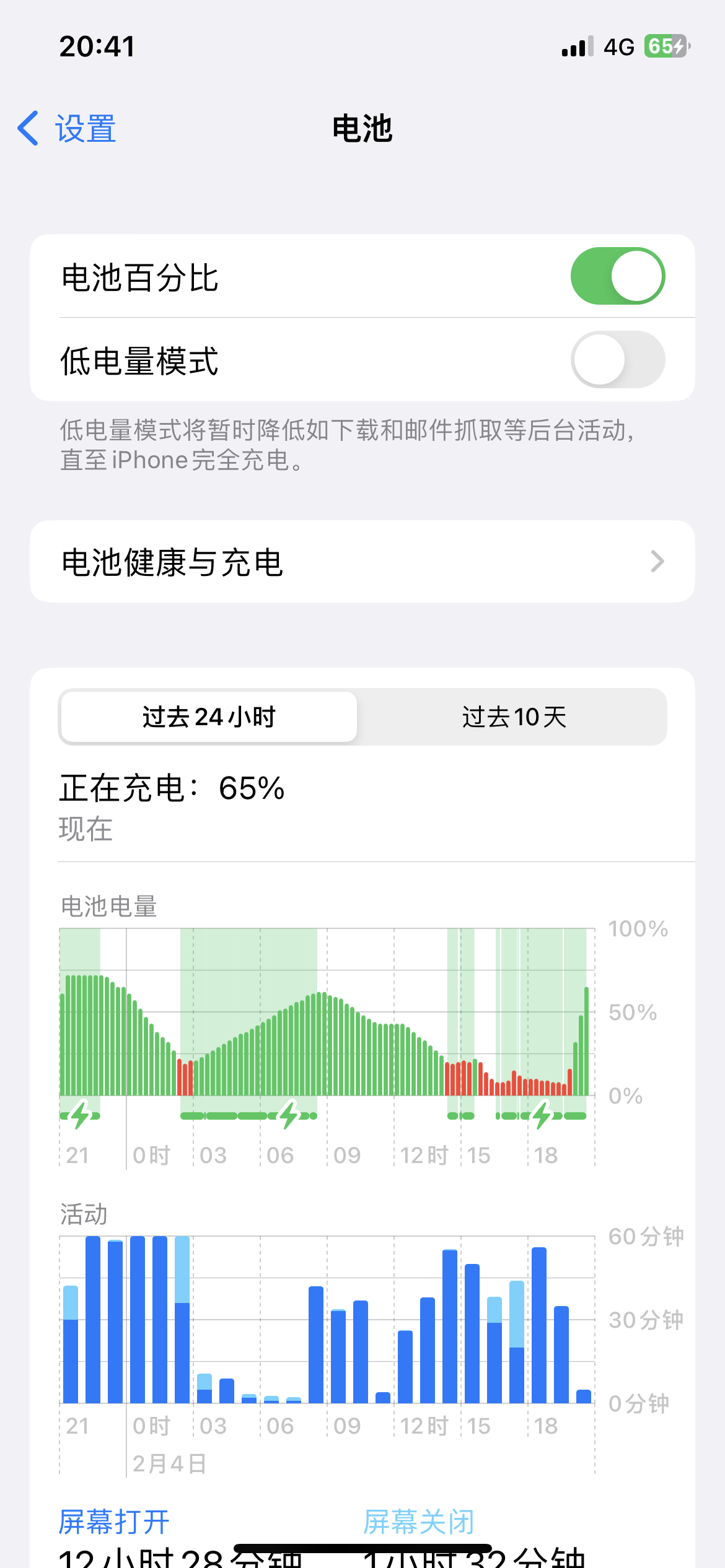Open 电池健康与充电

point(362,562)
